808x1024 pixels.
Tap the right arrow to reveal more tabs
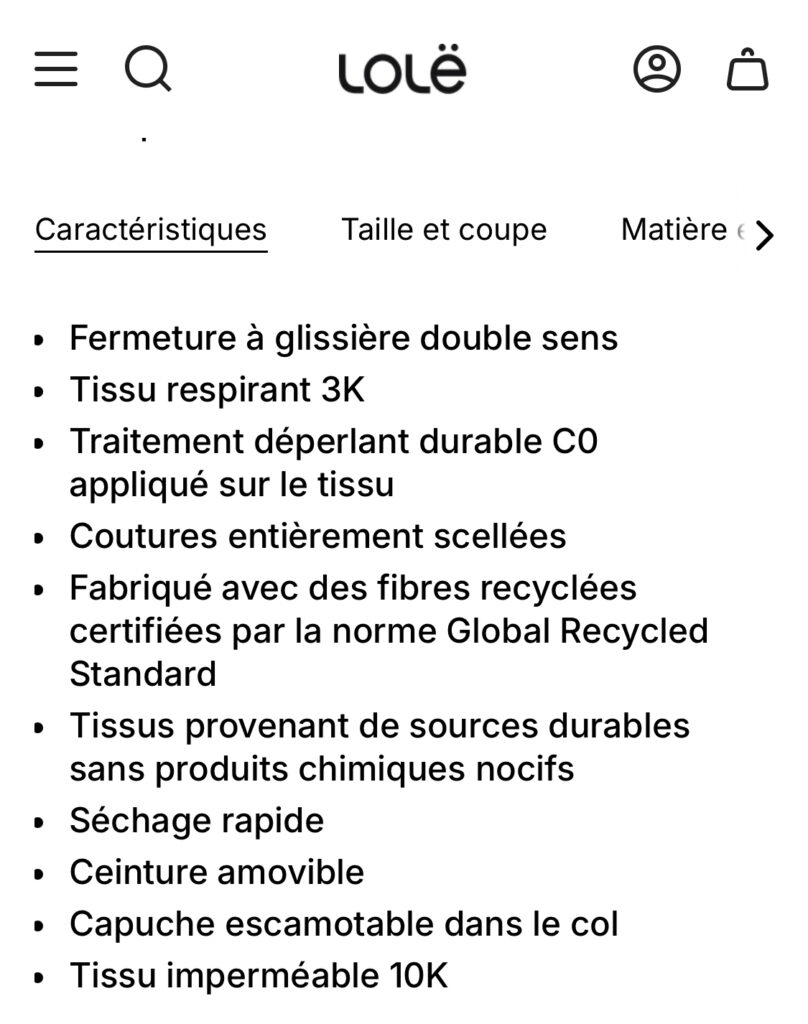(765, 236)
